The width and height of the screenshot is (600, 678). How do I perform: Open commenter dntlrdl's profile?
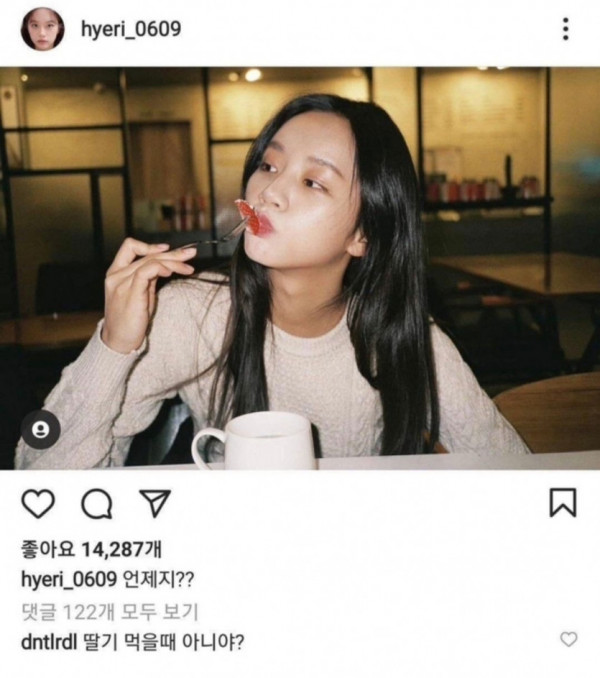coord(49,640)
